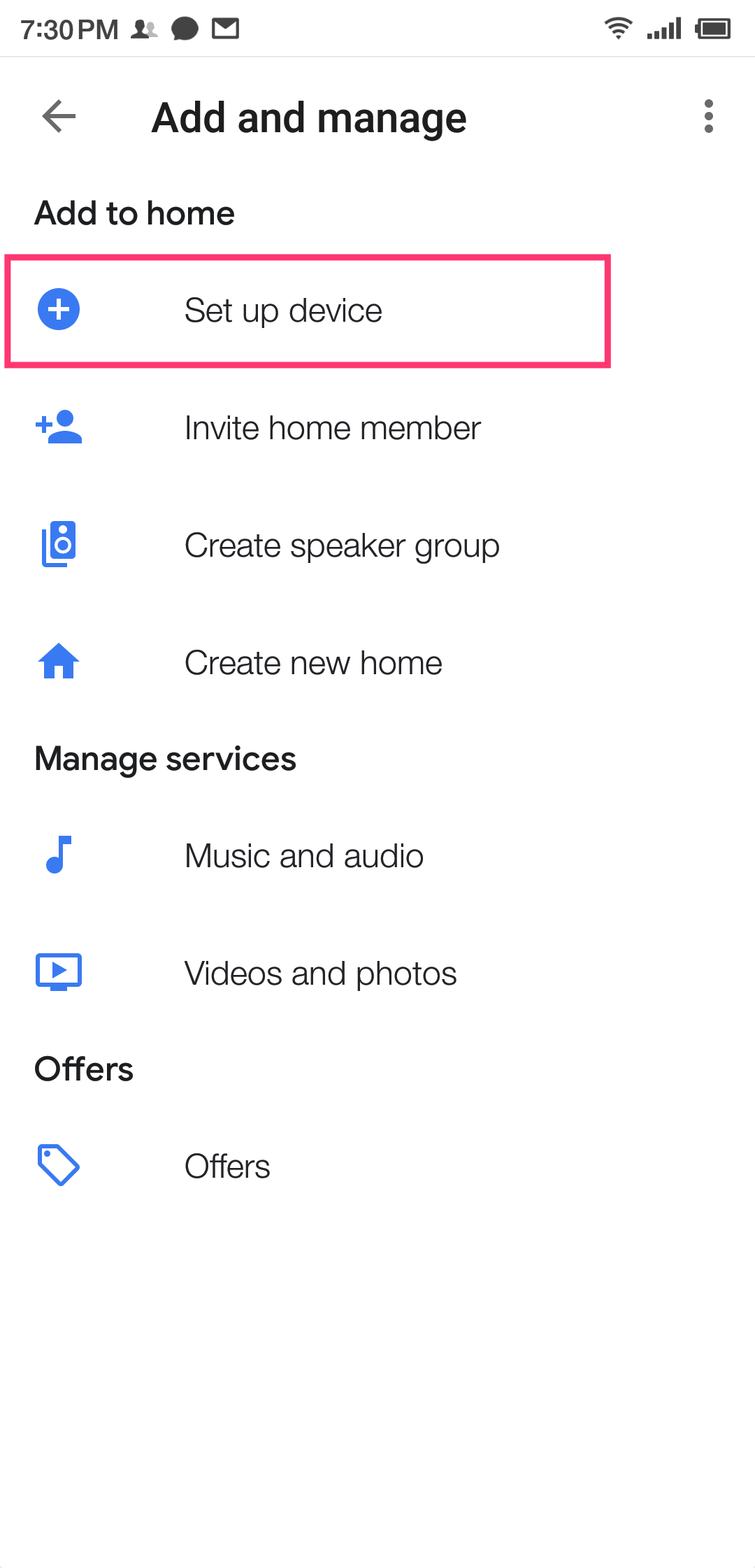Open Music and audio services

pyautogui.click(x=377, y=856)
